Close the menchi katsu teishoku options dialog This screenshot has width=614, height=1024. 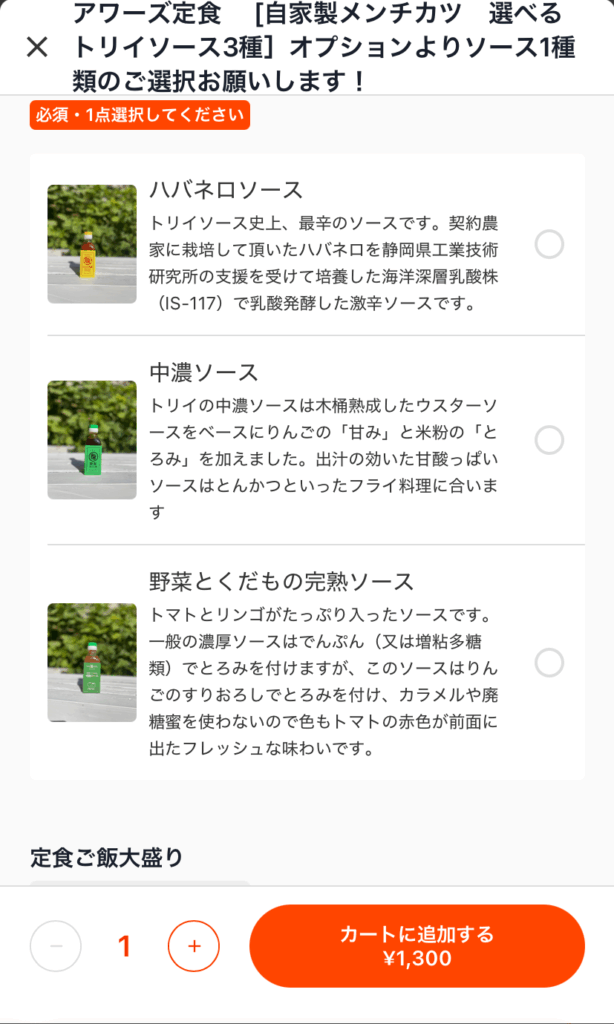point(37,46)
